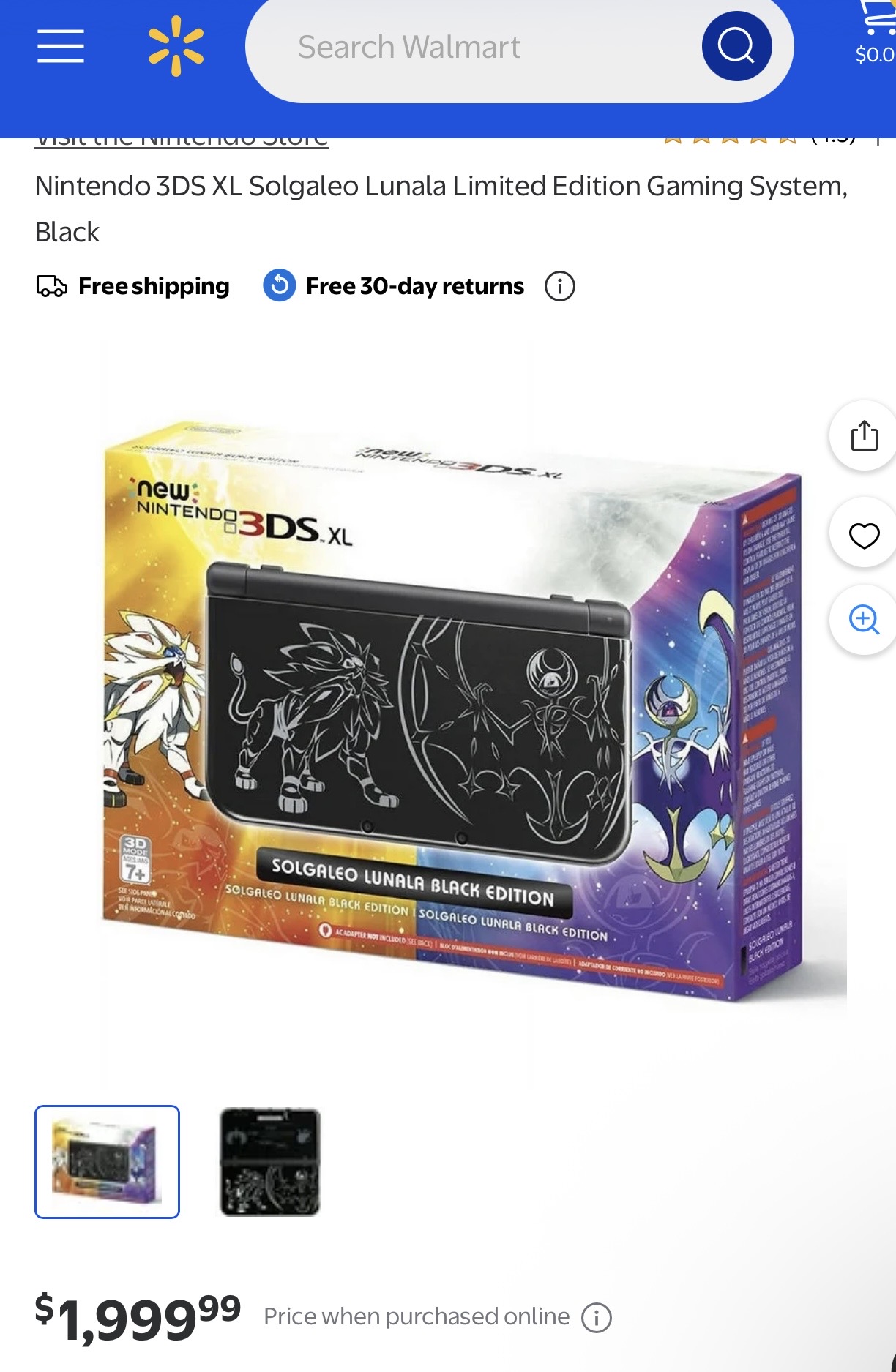Tap the blue search magnifier button

[x=736, y=46]
